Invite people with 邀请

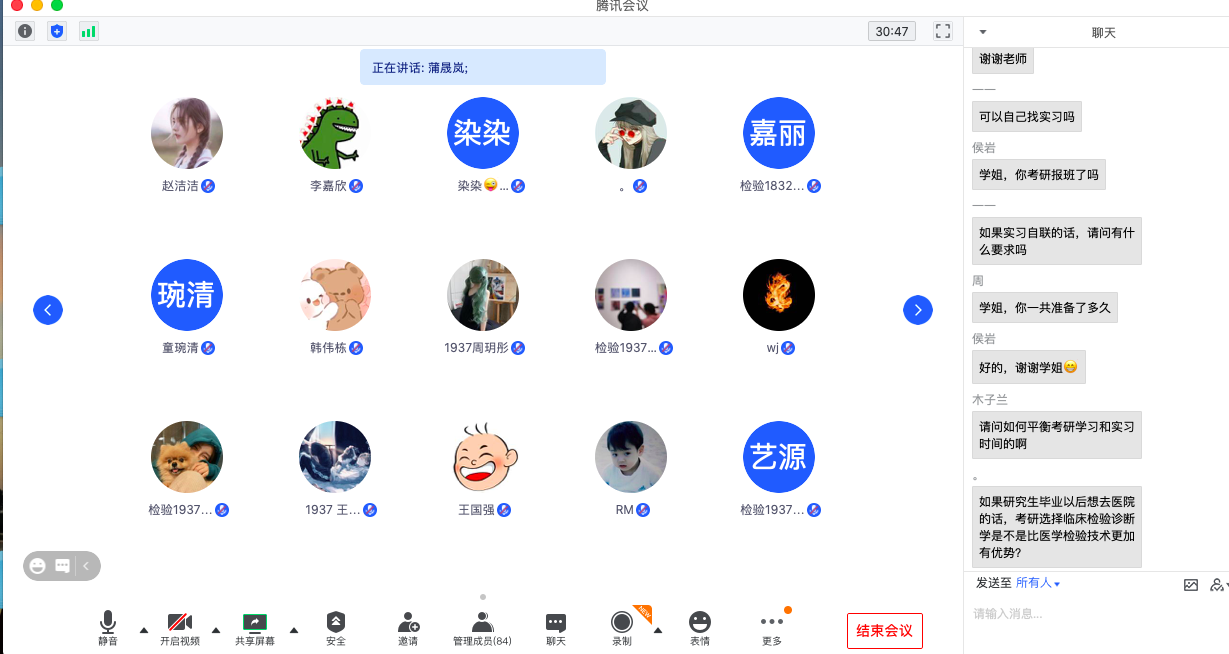[408, 628]
